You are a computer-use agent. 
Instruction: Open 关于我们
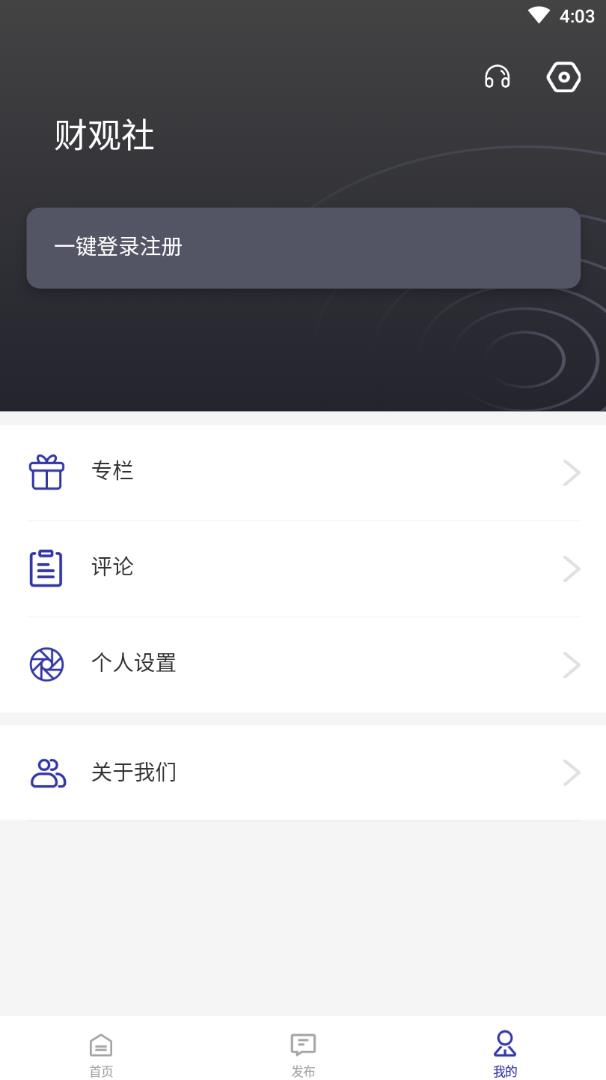click(x=303, y=773)
